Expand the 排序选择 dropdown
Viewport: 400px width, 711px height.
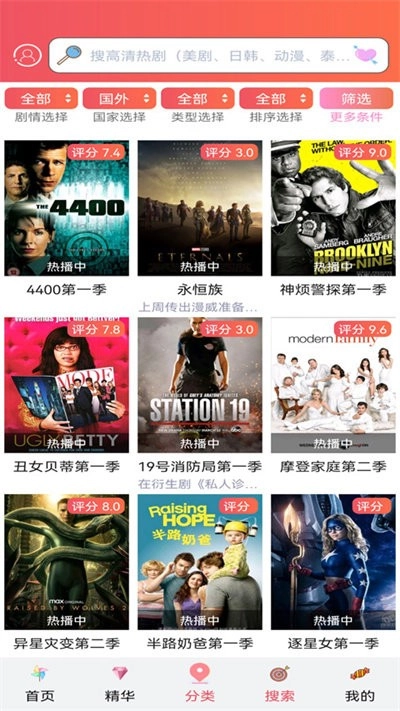[276, 98]
